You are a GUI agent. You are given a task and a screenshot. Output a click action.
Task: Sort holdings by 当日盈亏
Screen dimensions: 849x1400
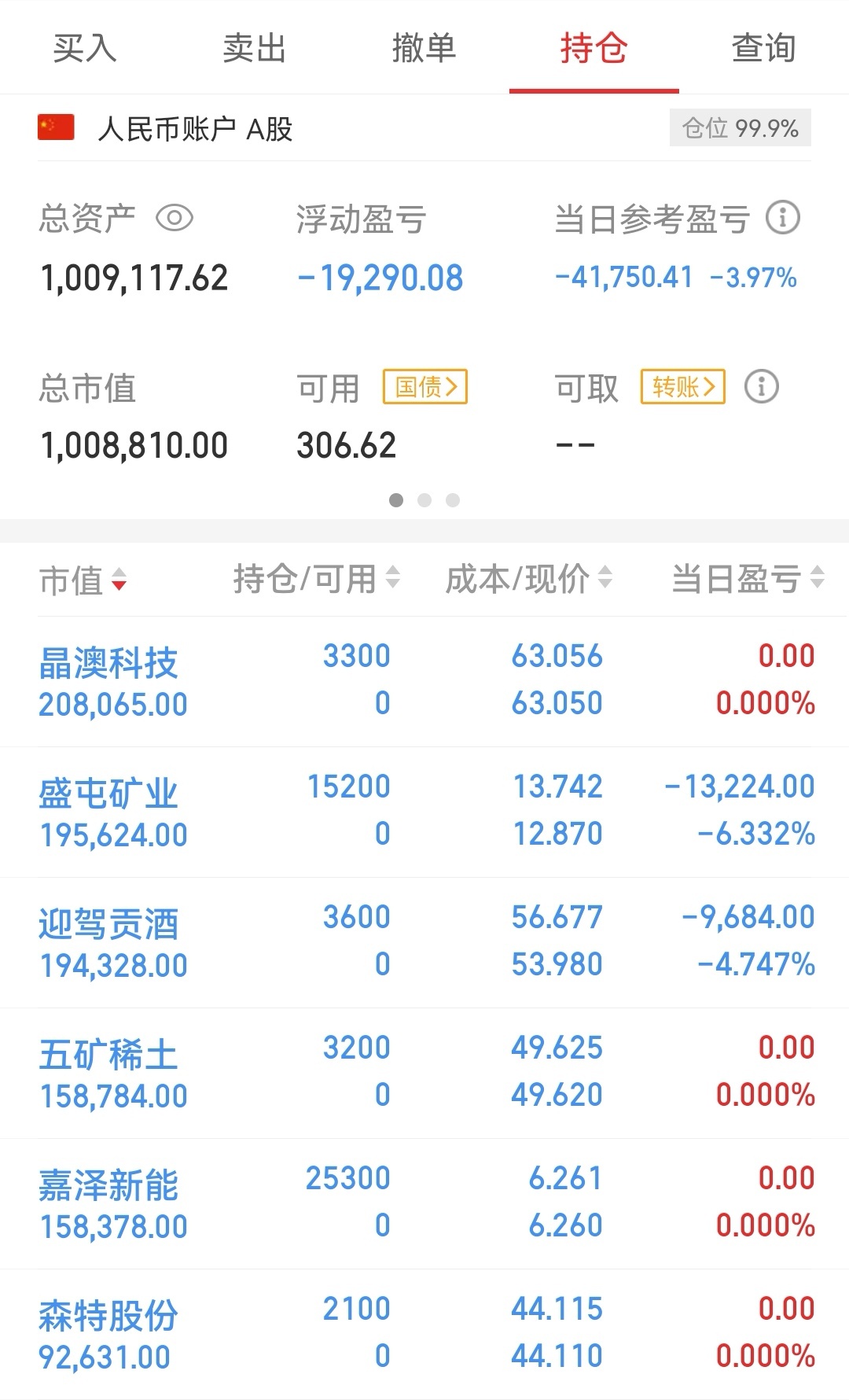click(x=748, y=579)
